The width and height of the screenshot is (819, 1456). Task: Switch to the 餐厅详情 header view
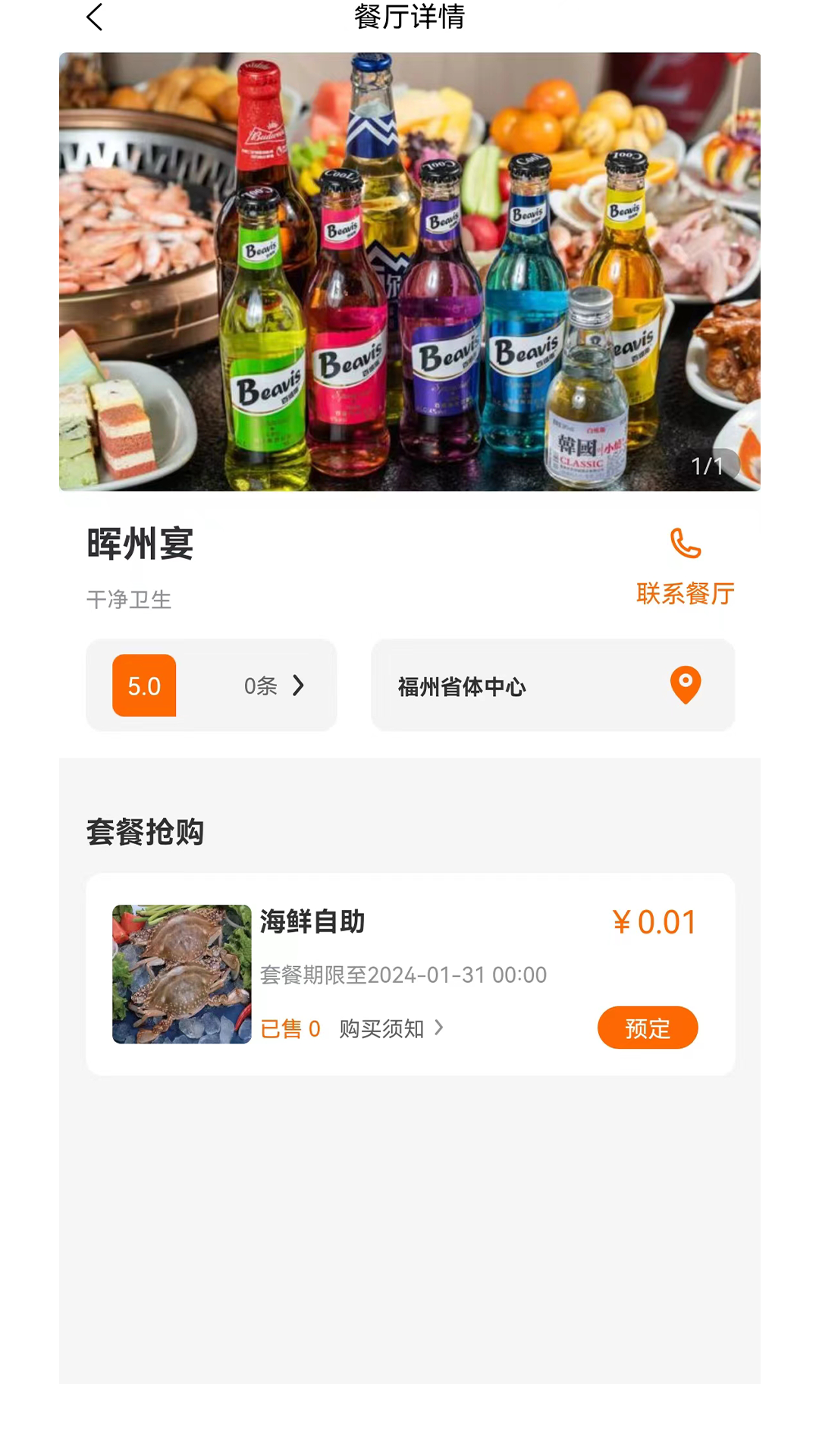pos(409,17)
